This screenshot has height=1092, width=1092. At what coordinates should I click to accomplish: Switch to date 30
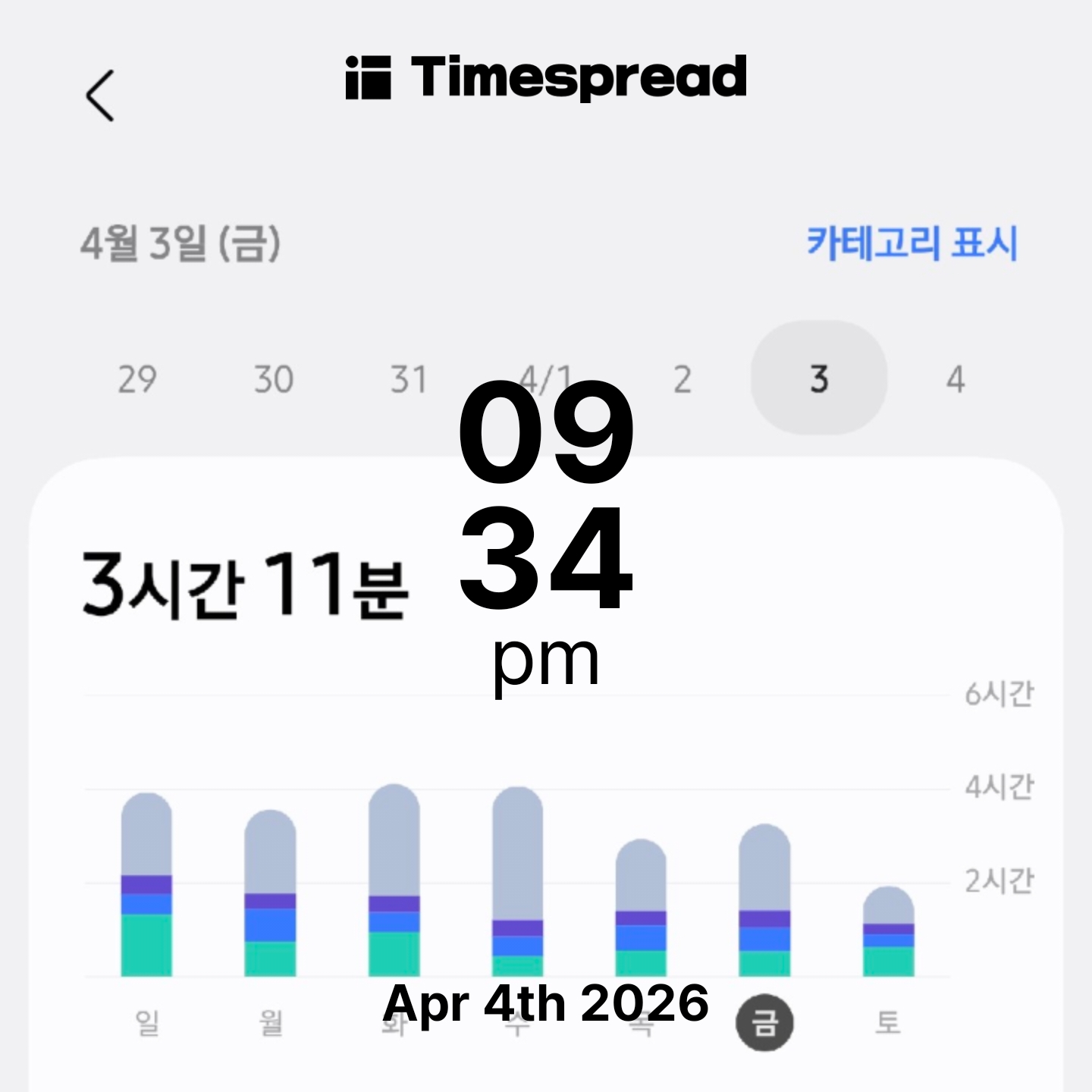point(274,379)
